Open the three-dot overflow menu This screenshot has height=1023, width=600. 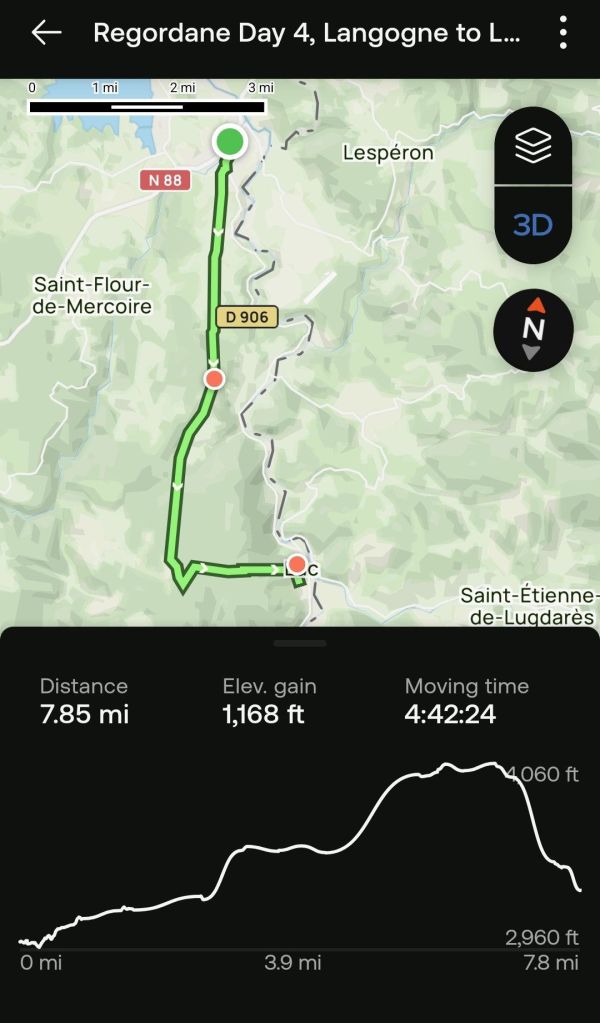(x=563, y=32)
